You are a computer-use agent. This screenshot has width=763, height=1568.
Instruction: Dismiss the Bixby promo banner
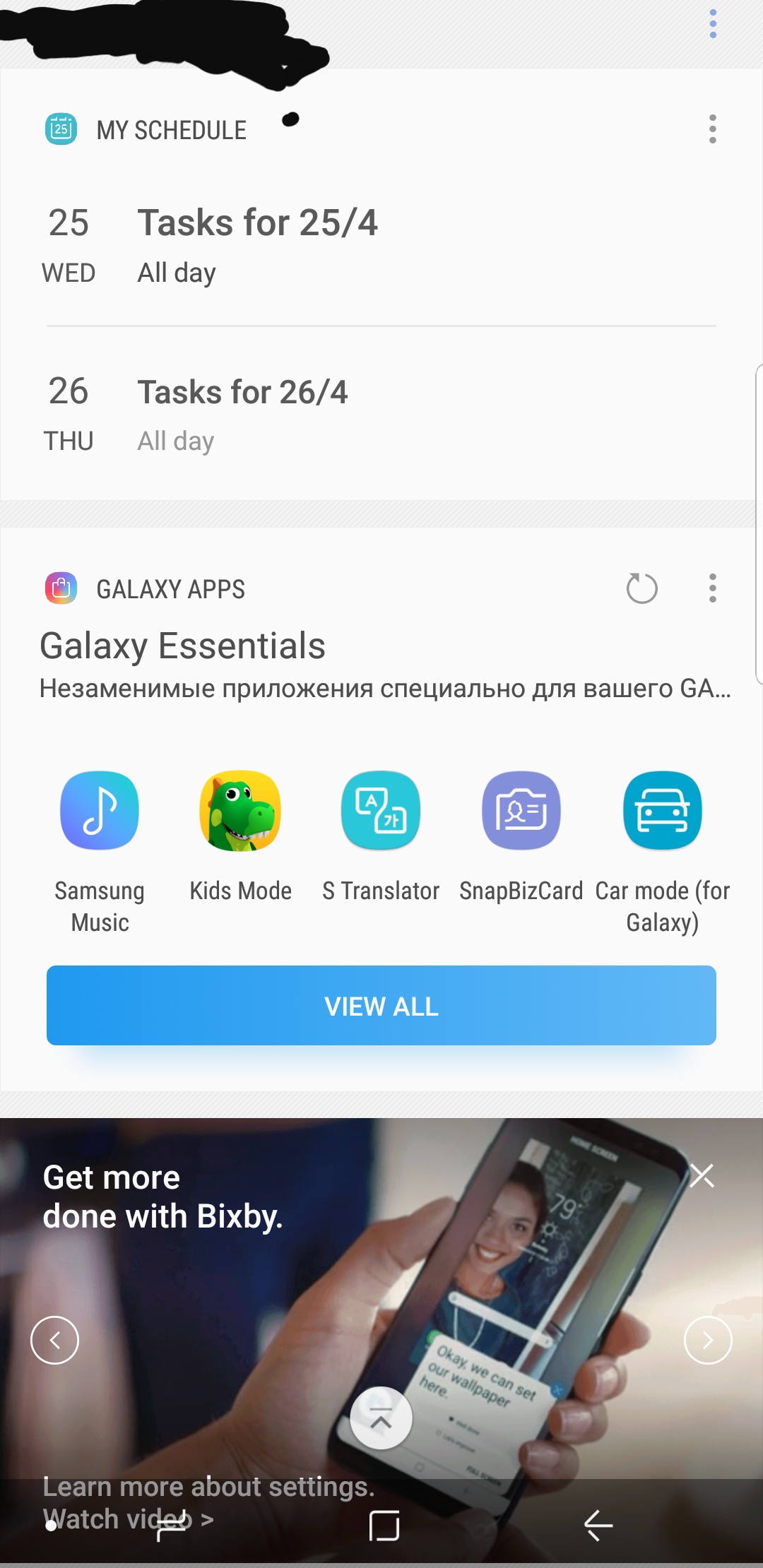[702, 1176]
